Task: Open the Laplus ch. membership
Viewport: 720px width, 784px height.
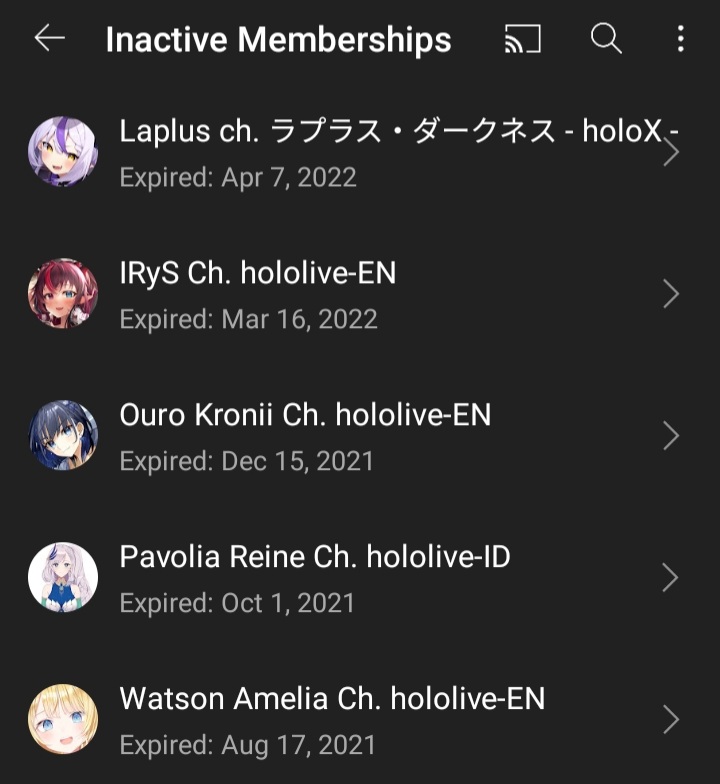Action: pyautogui.click(x=360, y=152)
